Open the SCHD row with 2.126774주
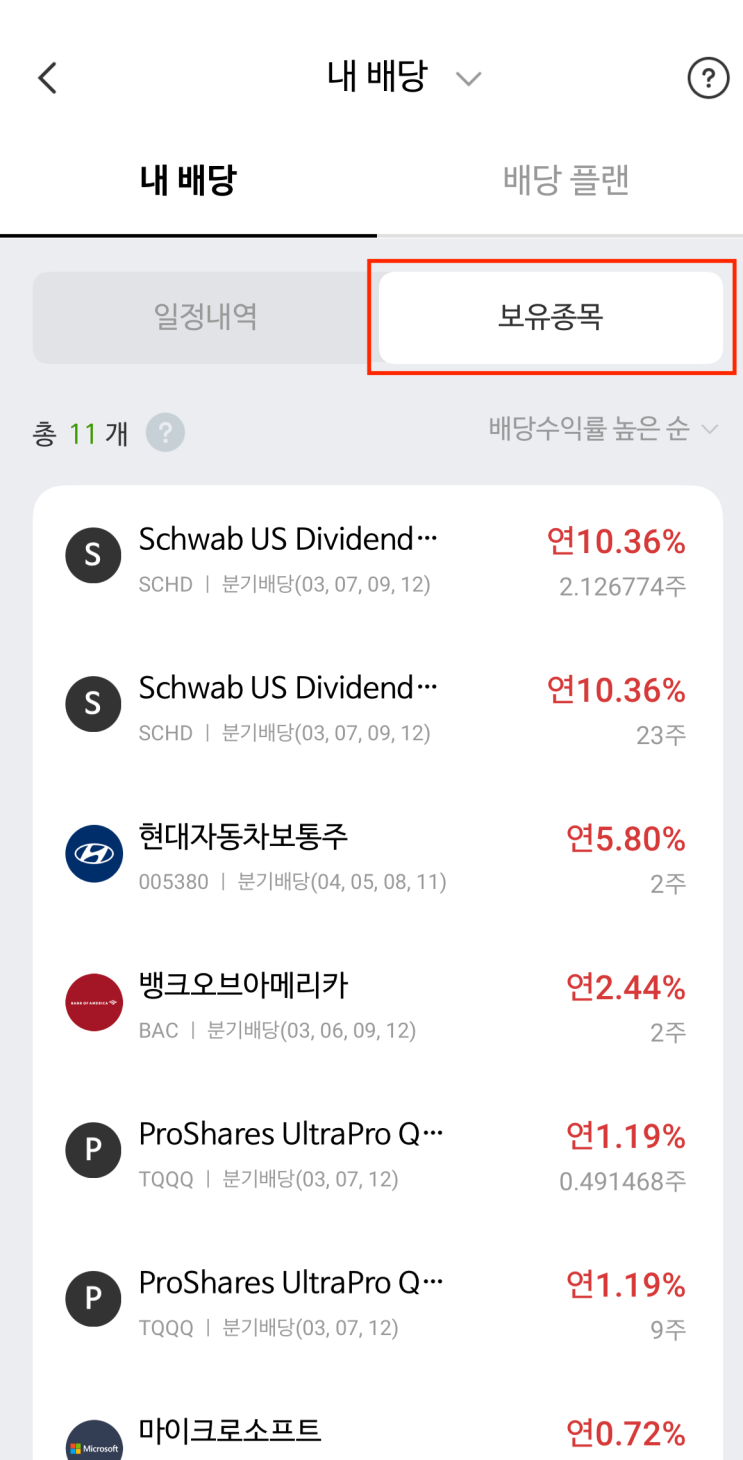Screen dimensions: 743x1460 tap(377, 561)
